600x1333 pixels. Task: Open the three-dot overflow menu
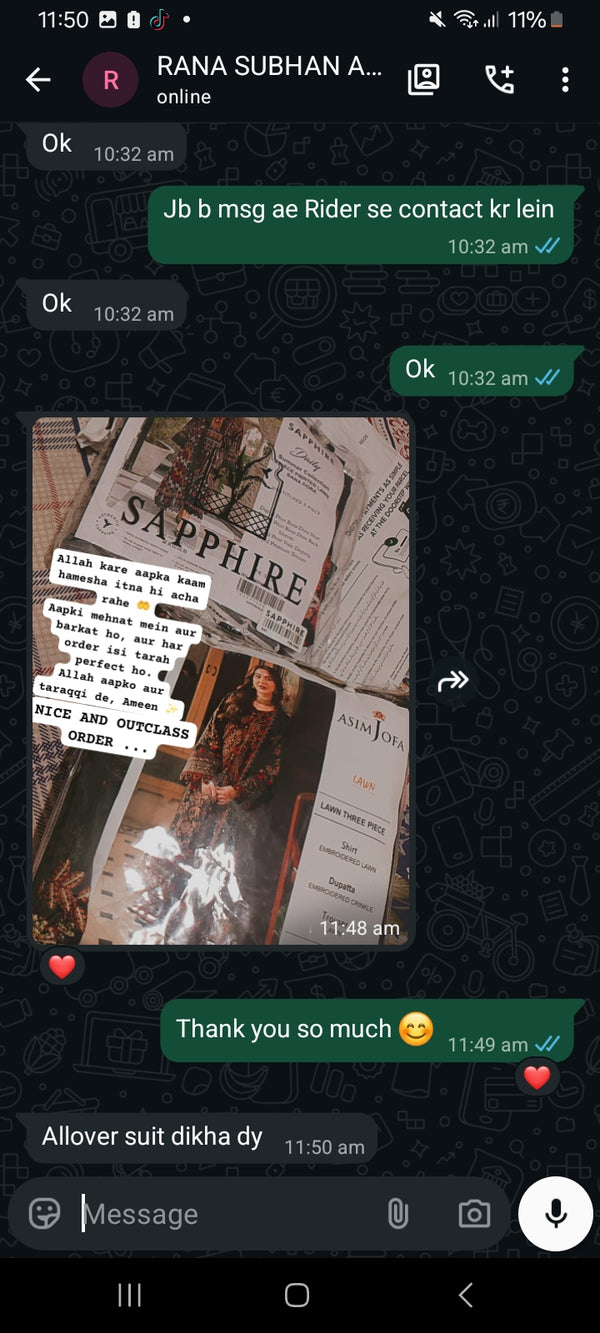(565, 81)
